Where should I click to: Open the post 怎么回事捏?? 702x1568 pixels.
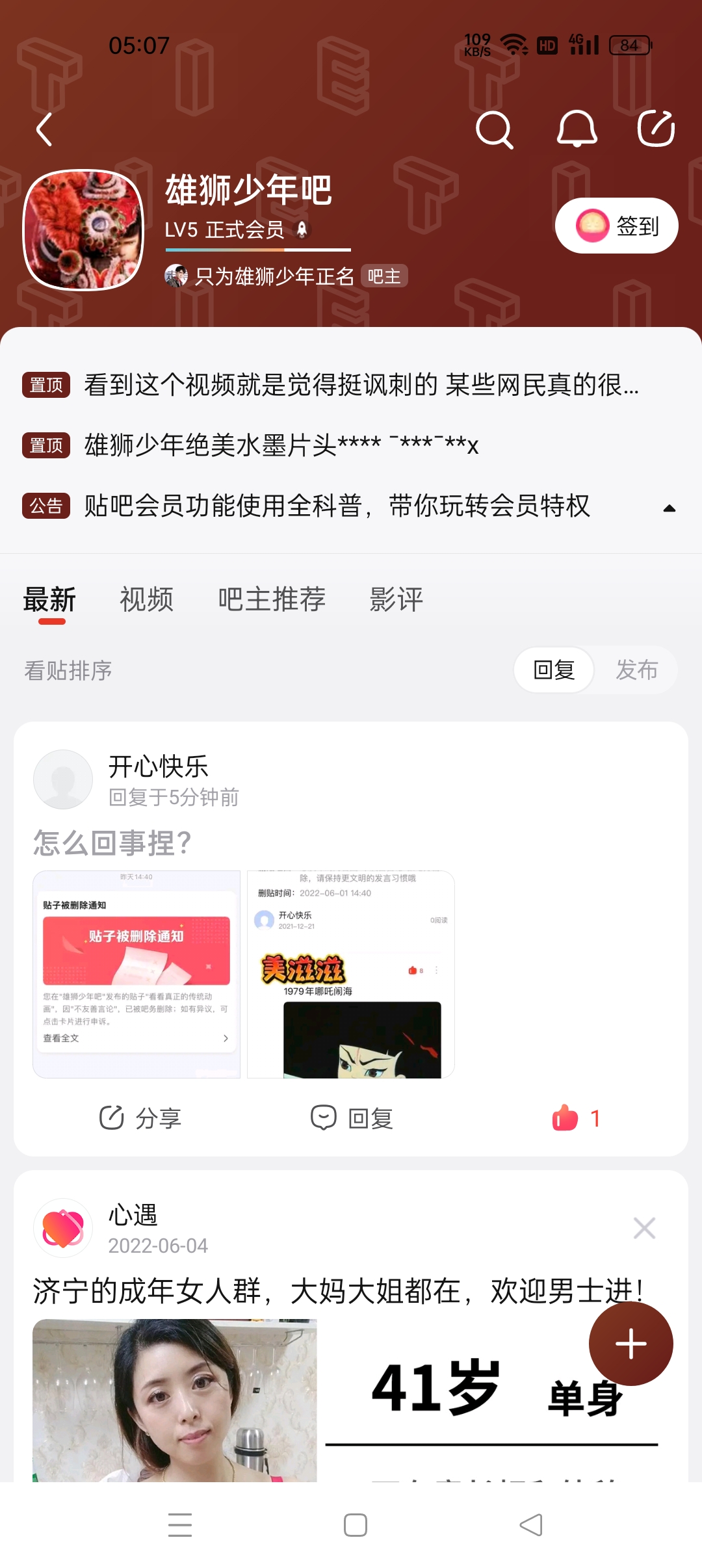point(112,843)
